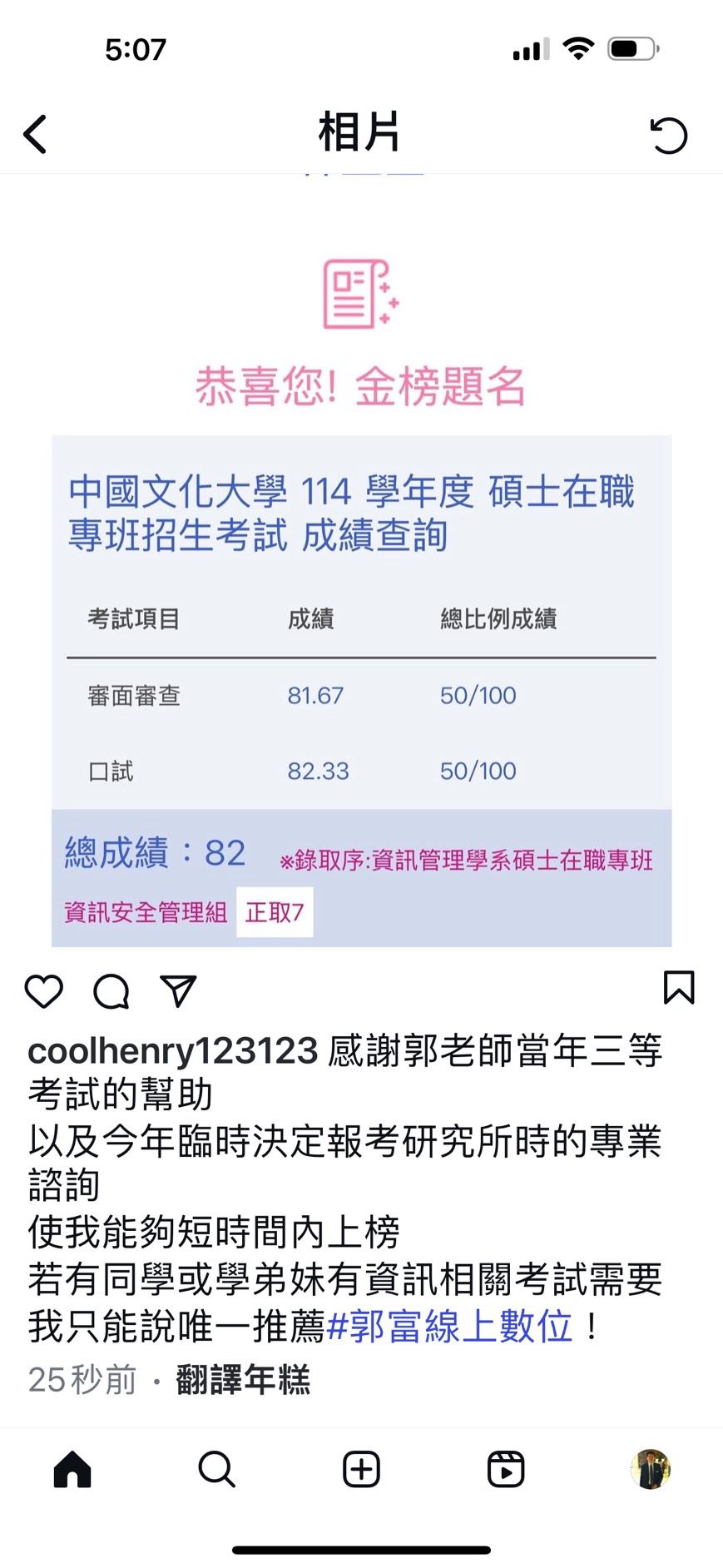
Task: Bookmark this post
Action: tap(678, 988)
